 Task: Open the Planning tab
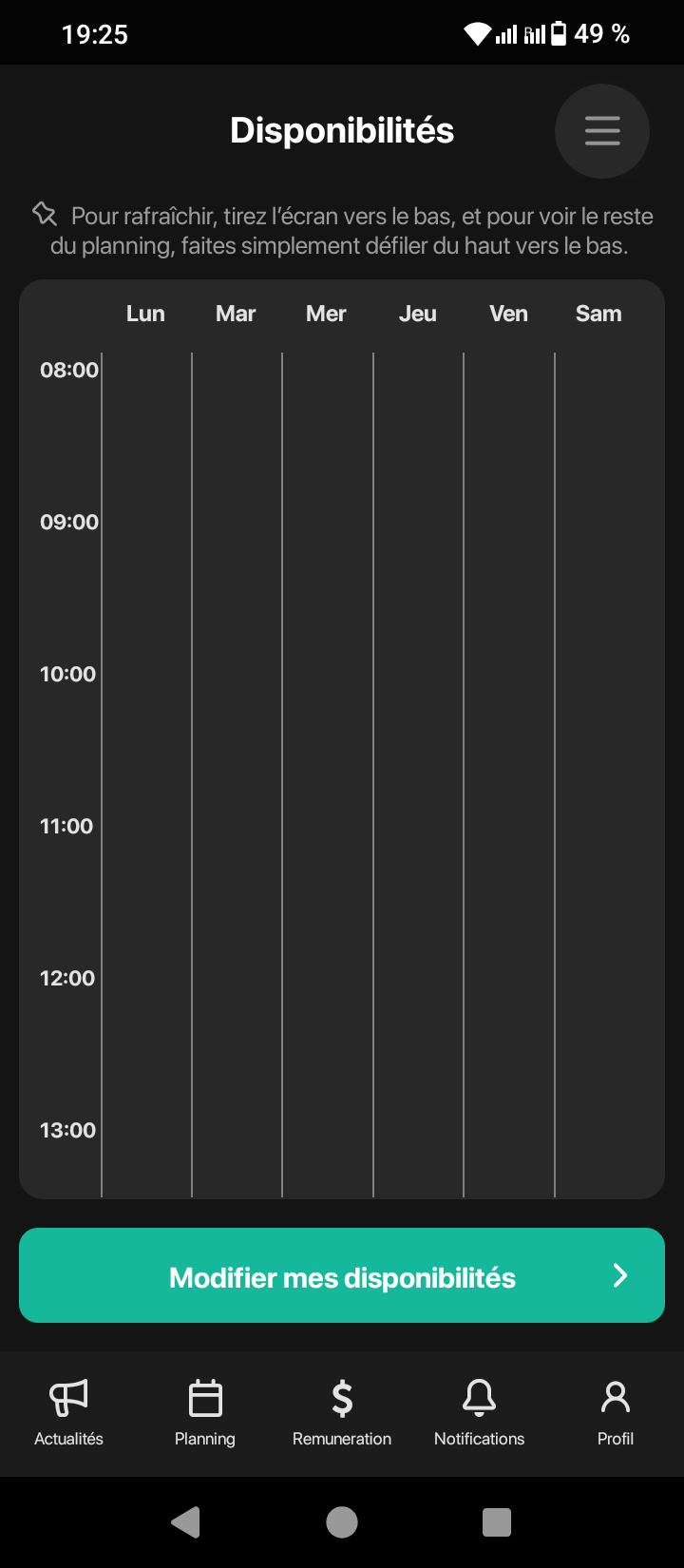pyautogui.click(x=205, y=1412)
